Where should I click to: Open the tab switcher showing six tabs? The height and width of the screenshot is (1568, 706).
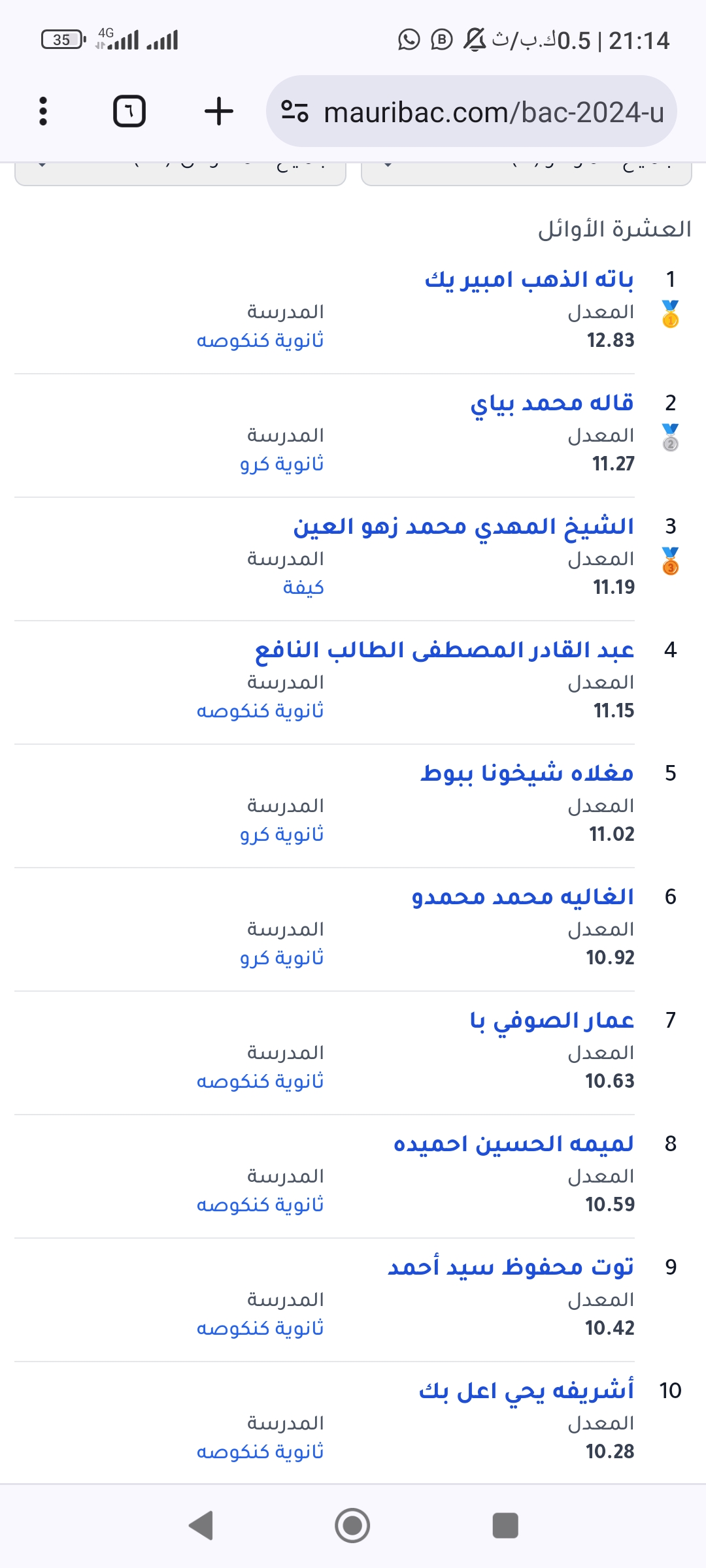point(129,111)
